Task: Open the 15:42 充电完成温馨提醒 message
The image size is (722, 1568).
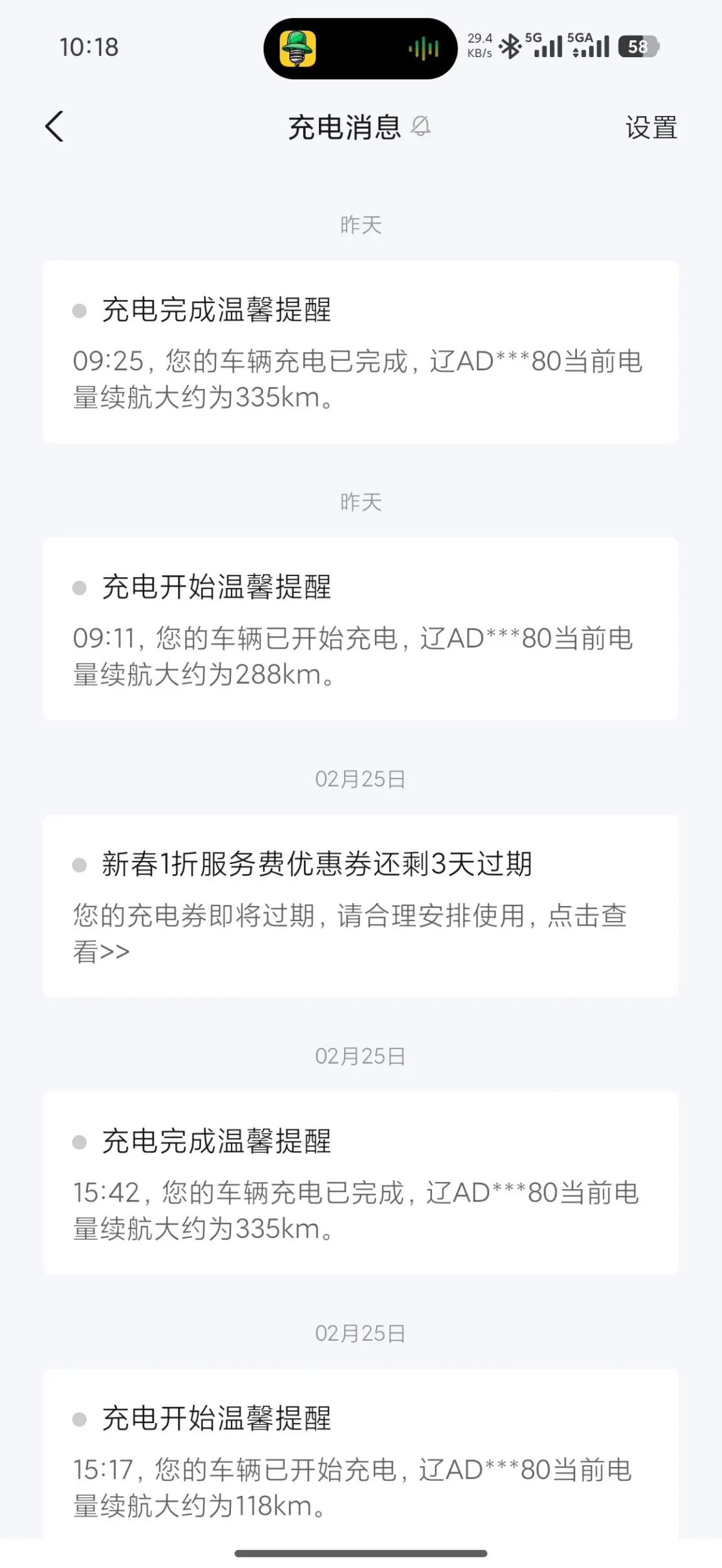Action: click(360, 1183)
